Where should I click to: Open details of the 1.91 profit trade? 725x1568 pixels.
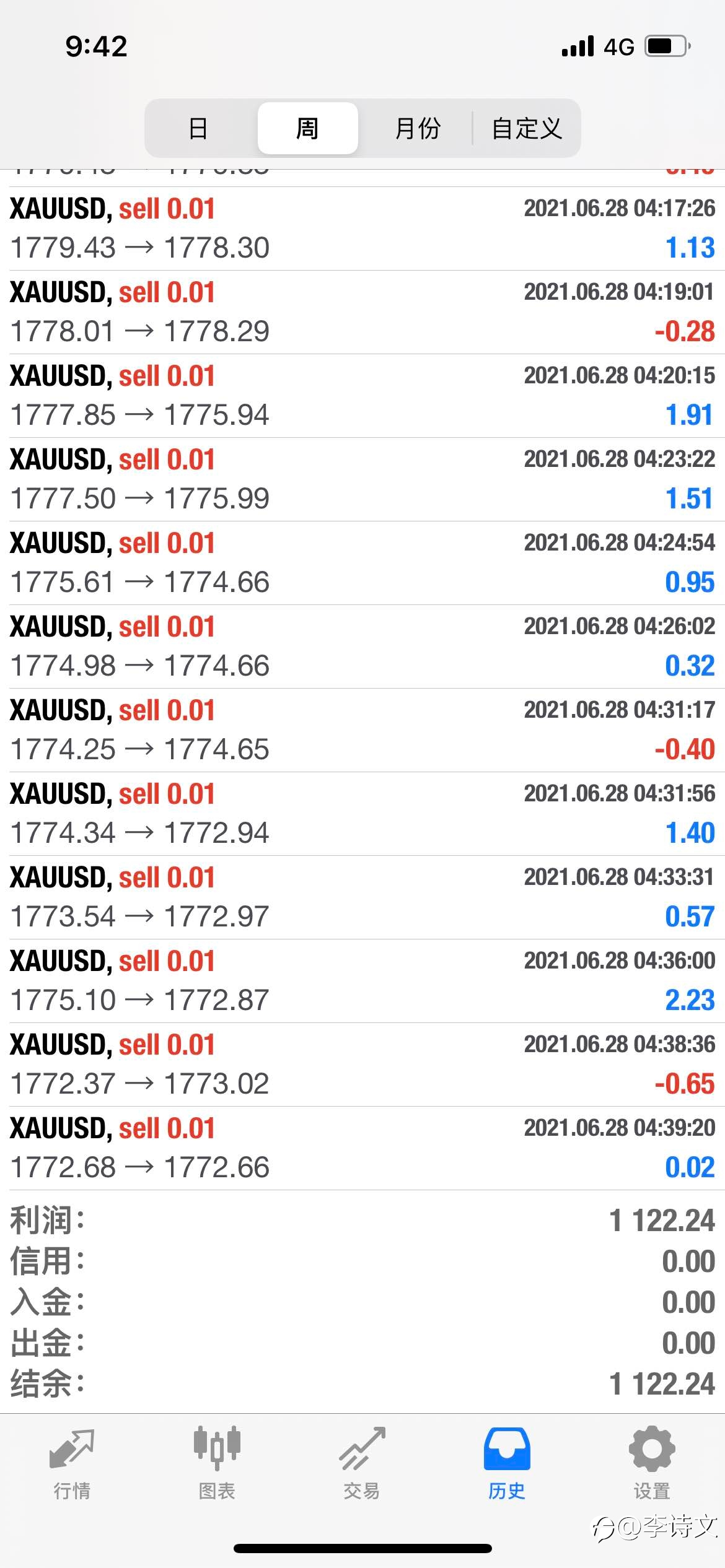pos(362,396)
